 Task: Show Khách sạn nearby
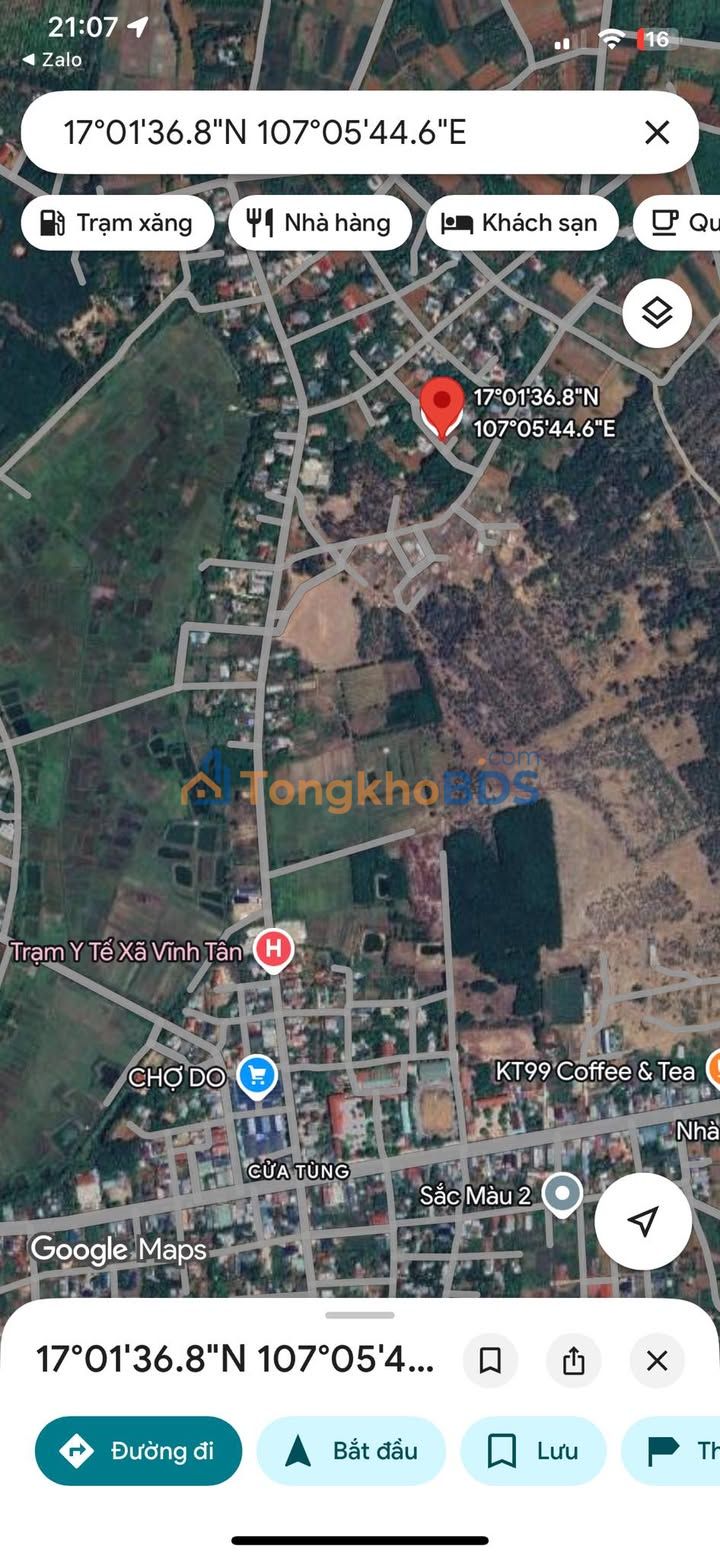522,222
